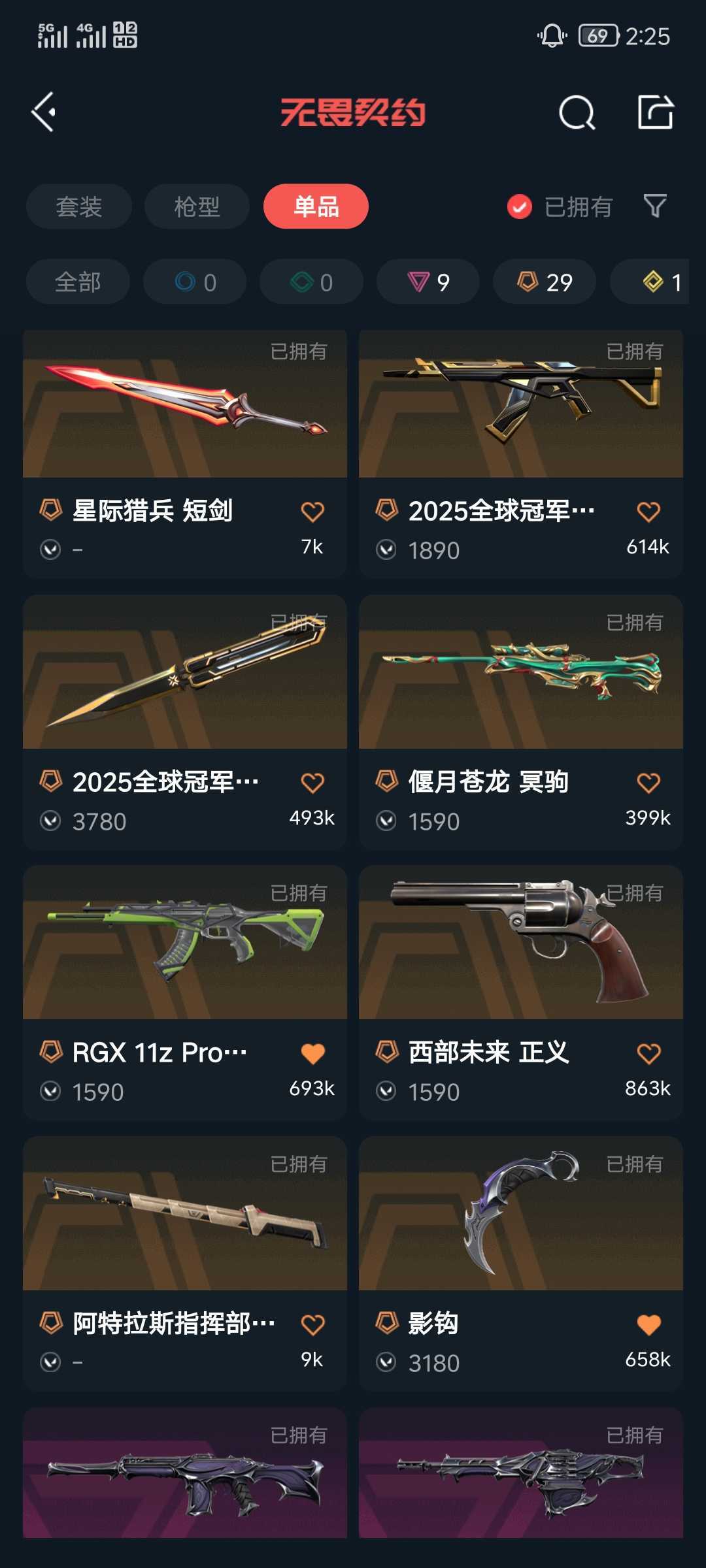This screenshot has height=1568, width=706.
Task: Uncheck the 已拥有 filter checkbox
Action: (520, 207)
